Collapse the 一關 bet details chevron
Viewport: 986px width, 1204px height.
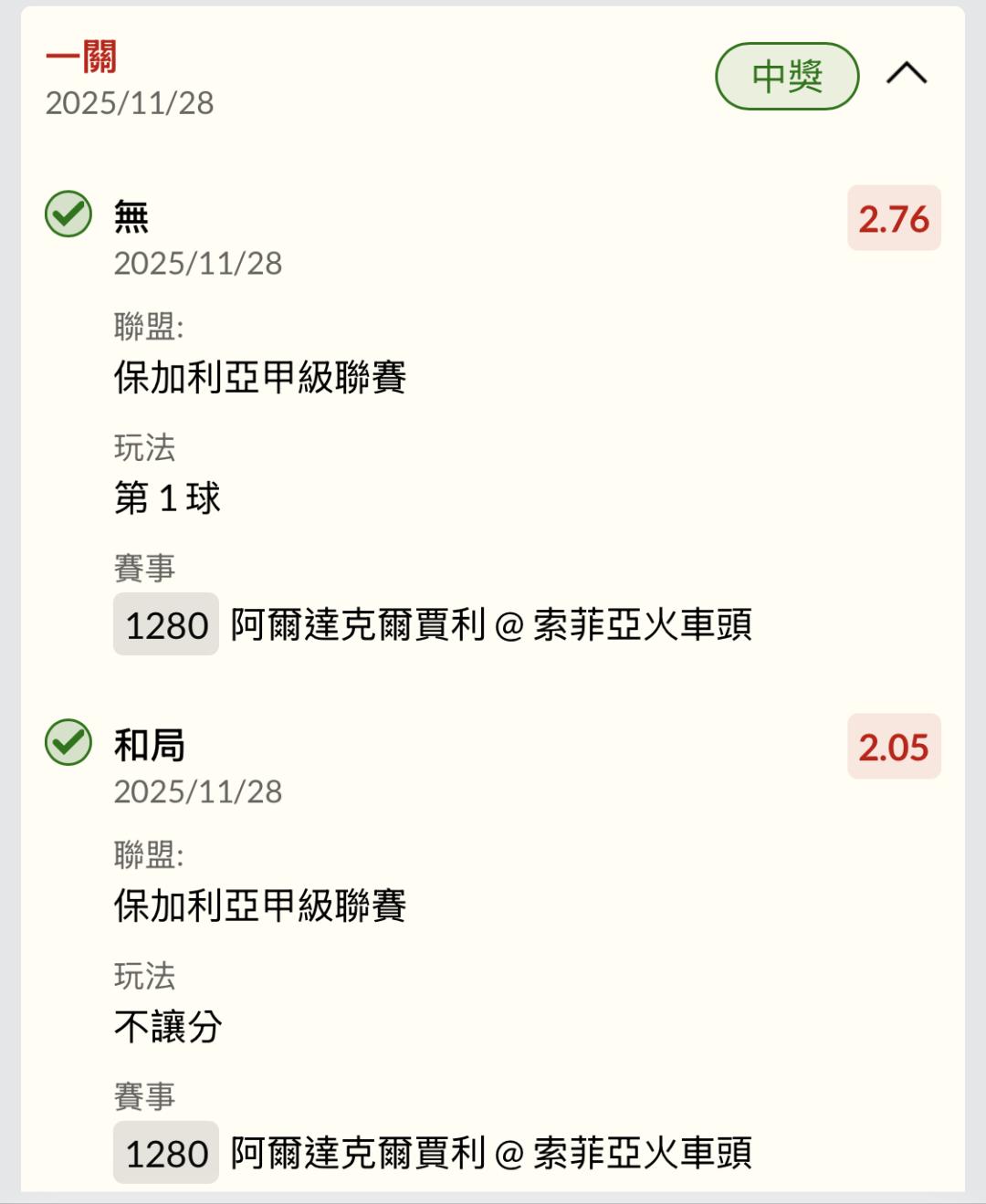coord(906,74)
